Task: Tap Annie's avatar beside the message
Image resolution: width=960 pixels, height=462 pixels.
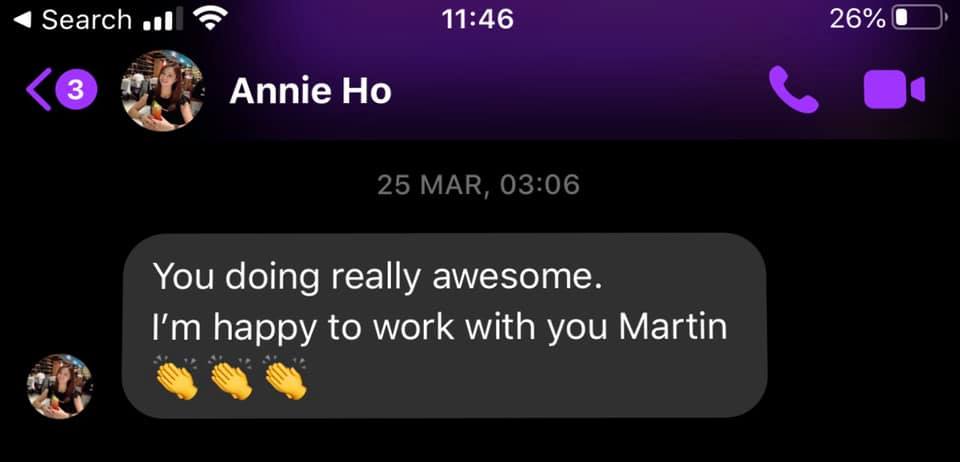Action: point(59,386)
